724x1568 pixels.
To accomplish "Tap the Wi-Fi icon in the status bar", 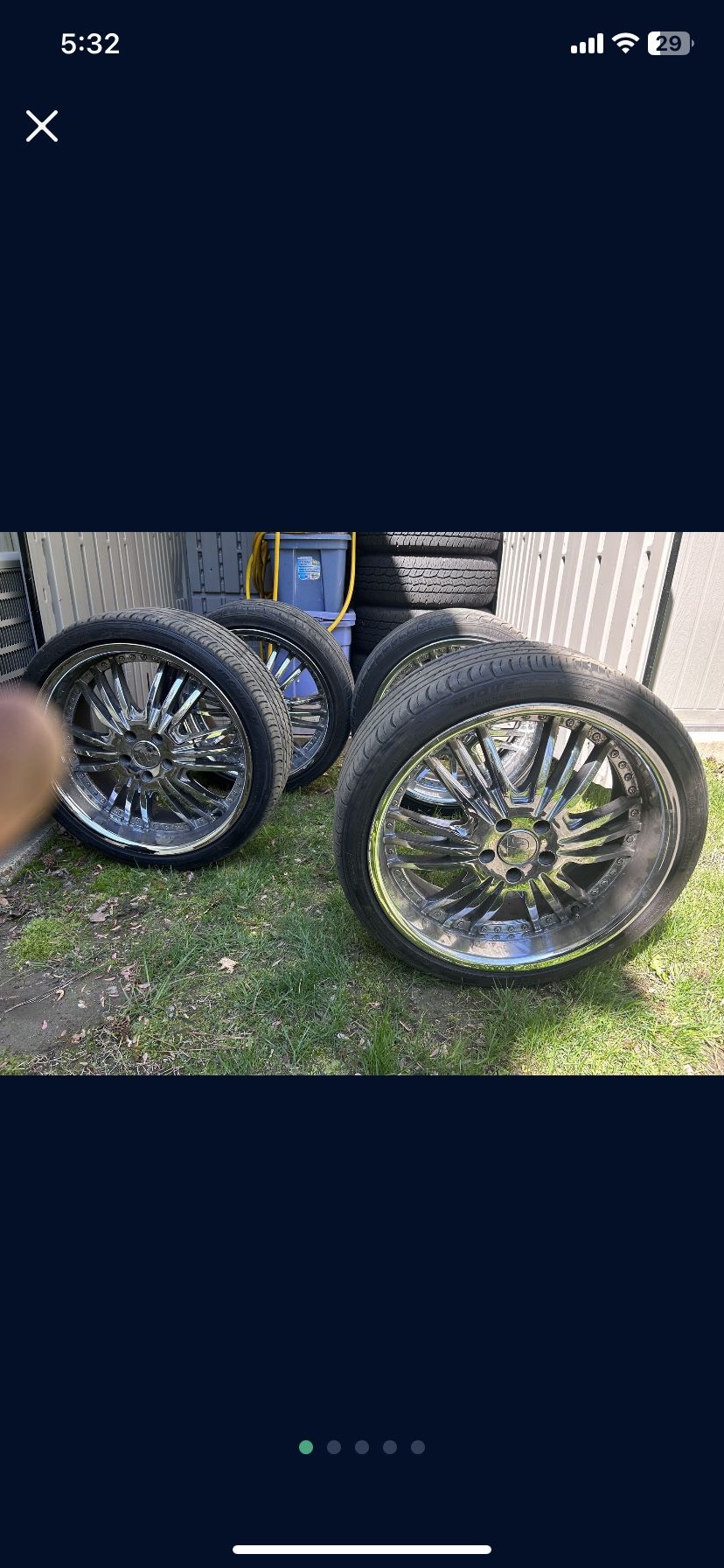I will click(624, 42).
